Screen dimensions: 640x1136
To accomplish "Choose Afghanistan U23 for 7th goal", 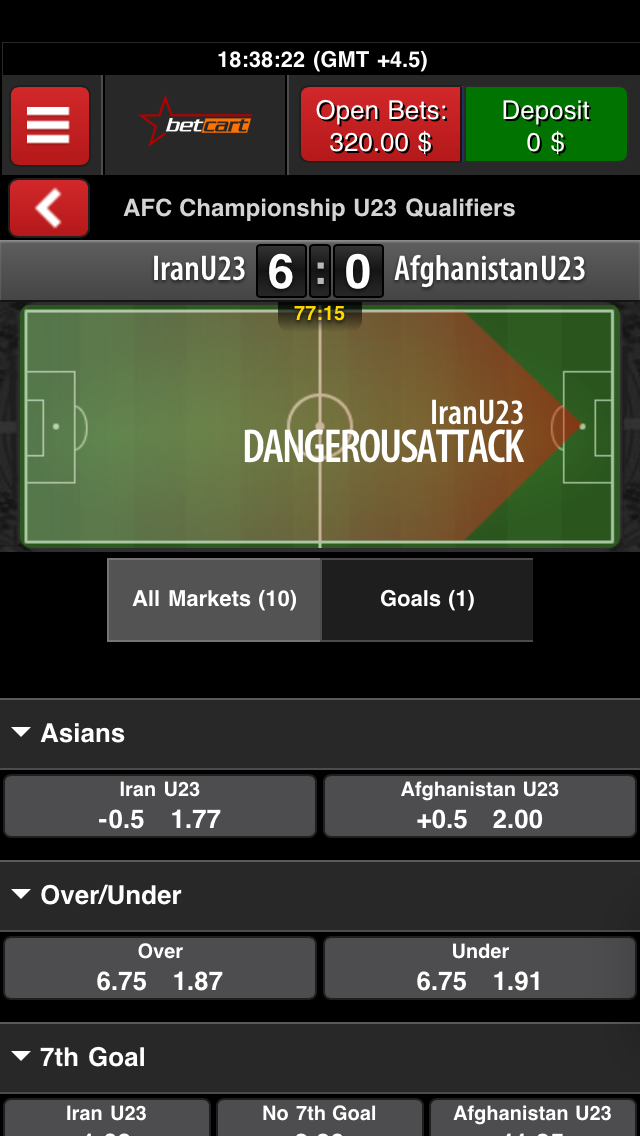I will coord(532,1118).
